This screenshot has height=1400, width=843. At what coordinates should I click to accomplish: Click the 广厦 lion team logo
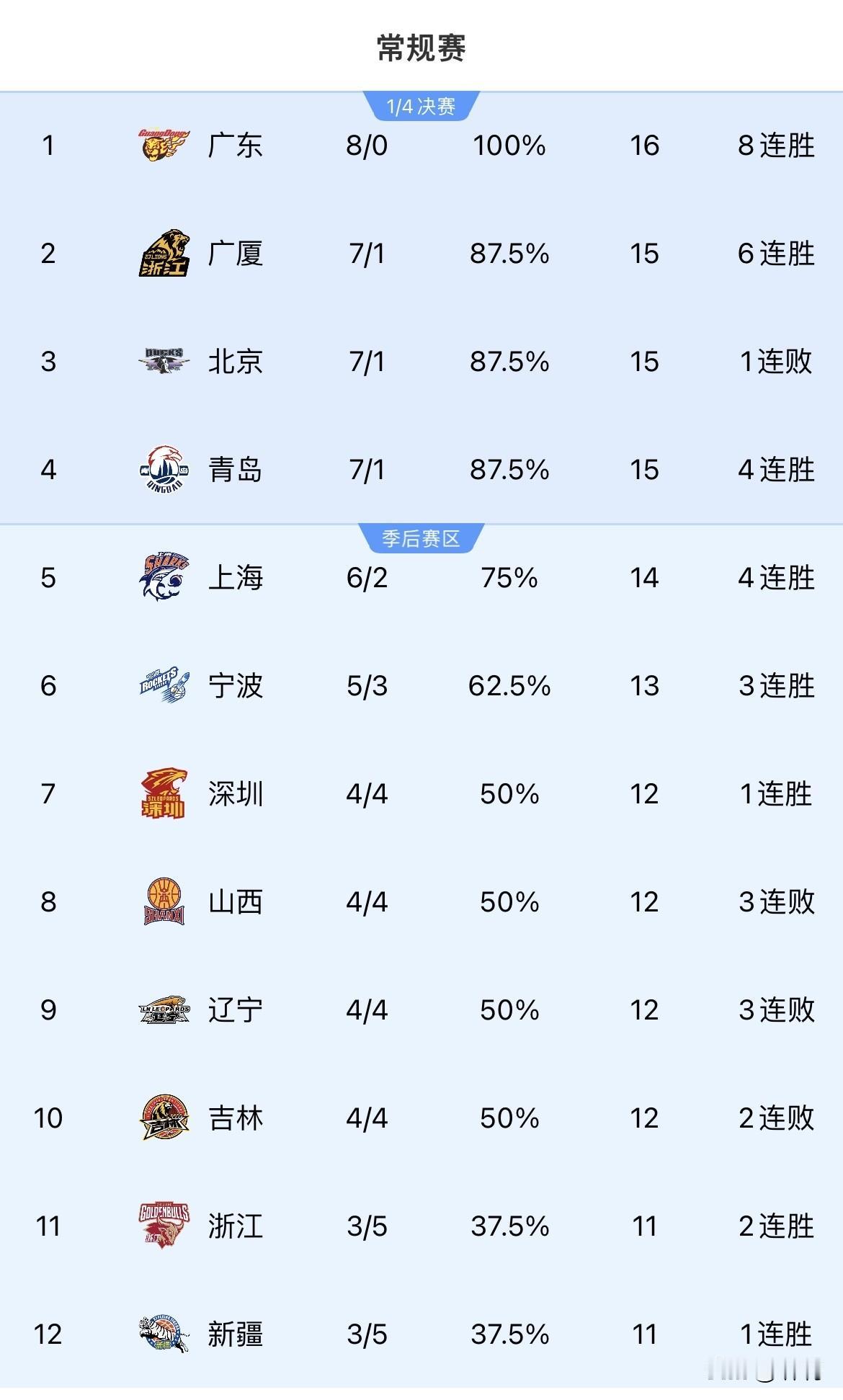162,254
